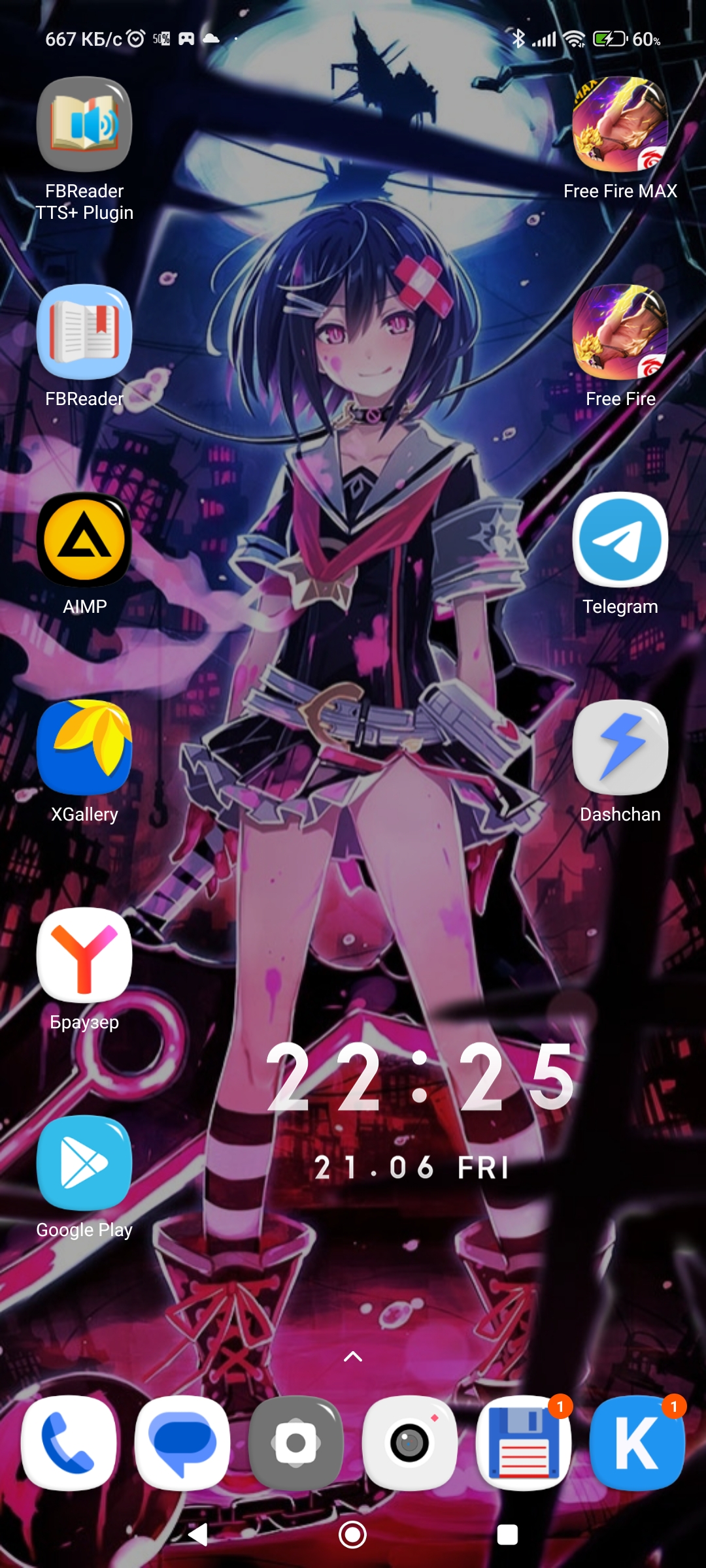Open the gray settings-style dock app
Viewport: 706px width, 1568px height.
[x=296, y=1443]
